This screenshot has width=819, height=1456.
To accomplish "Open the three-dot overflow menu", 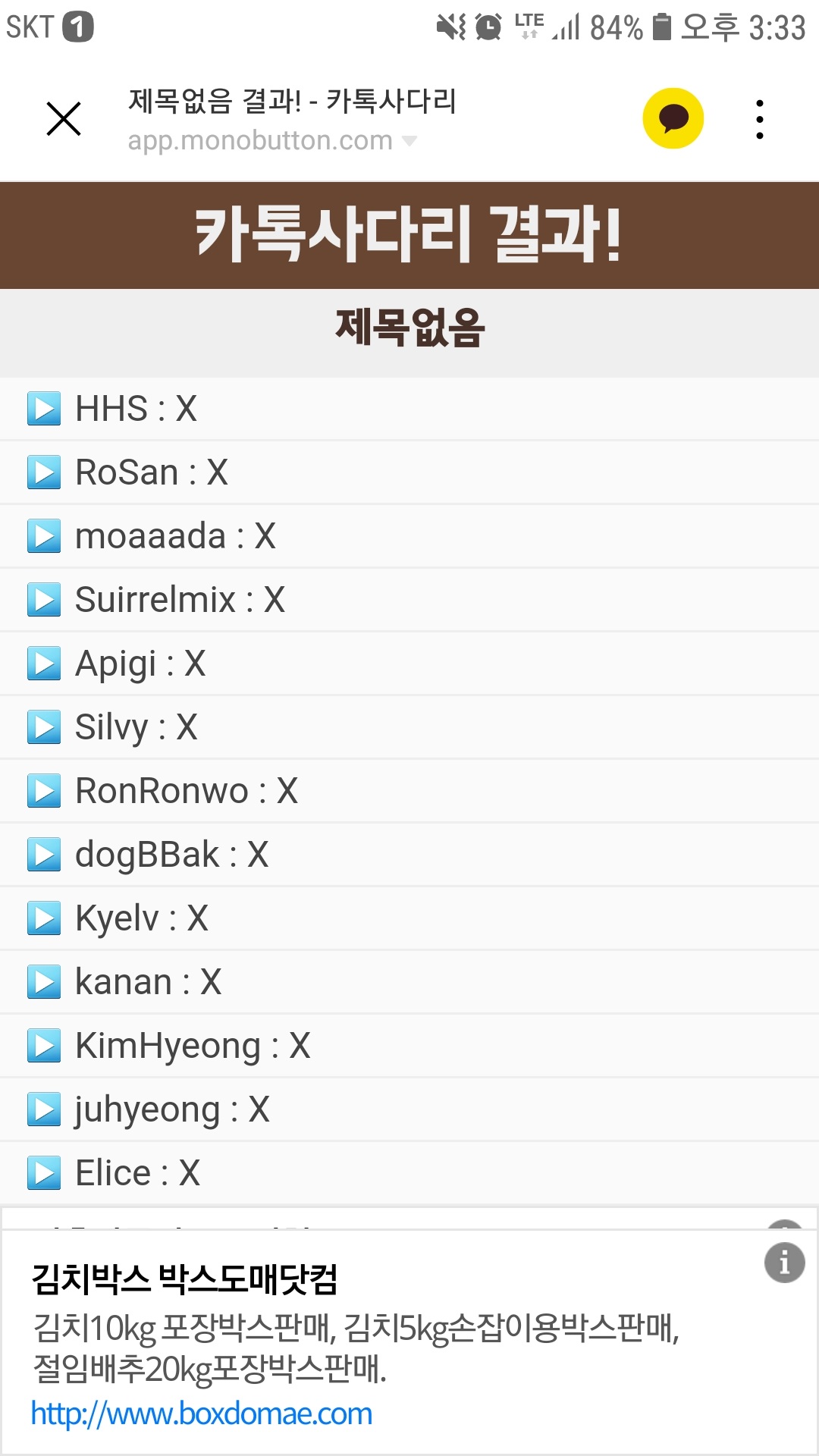I will click(x=759, y=119).
